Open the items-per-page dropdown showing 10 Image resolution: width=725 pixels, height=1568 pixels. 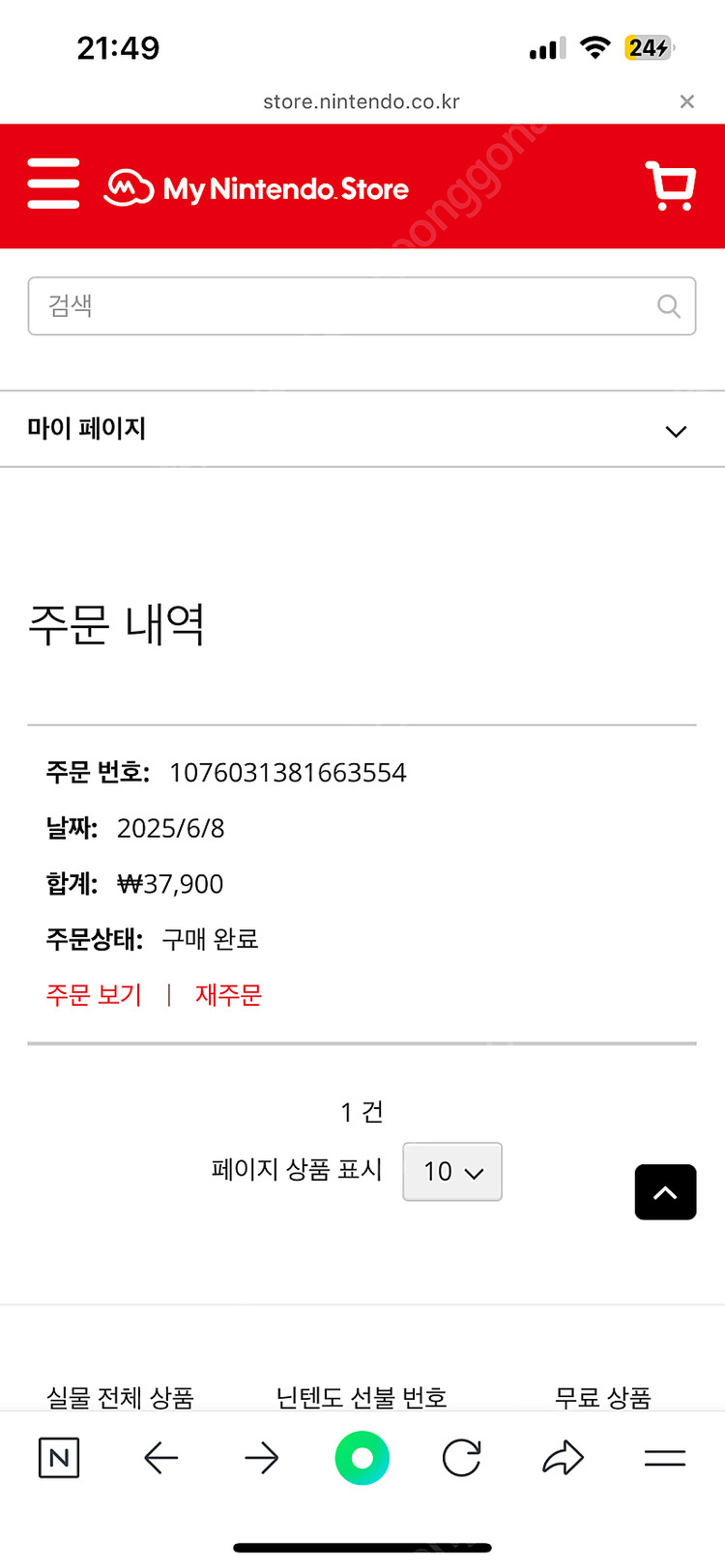pos(452,1172)
